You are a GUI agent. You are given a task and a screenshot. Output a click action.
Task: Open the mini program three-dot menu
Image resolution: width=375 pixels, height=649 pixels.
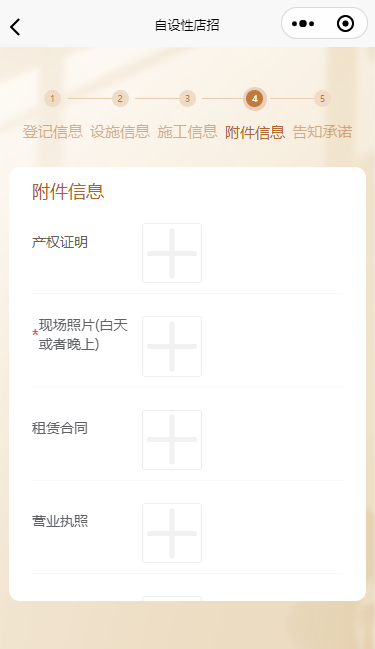pyautogui.click(x=303, y=24)
